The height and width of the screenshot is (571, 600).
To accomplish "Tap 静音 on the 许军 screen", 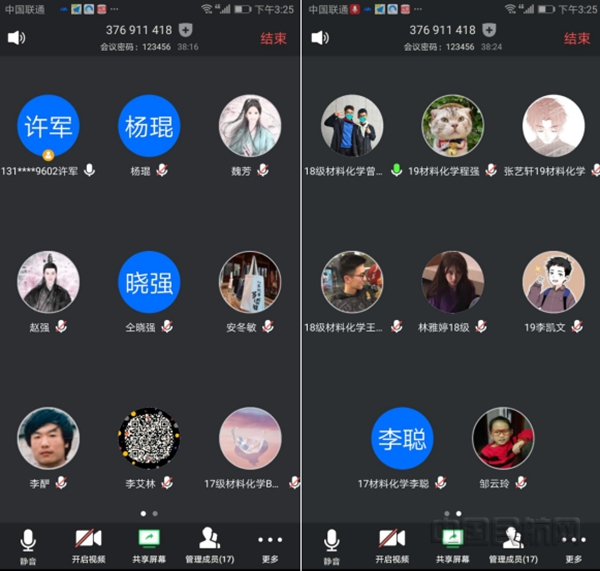I will (x=28, y=544).
